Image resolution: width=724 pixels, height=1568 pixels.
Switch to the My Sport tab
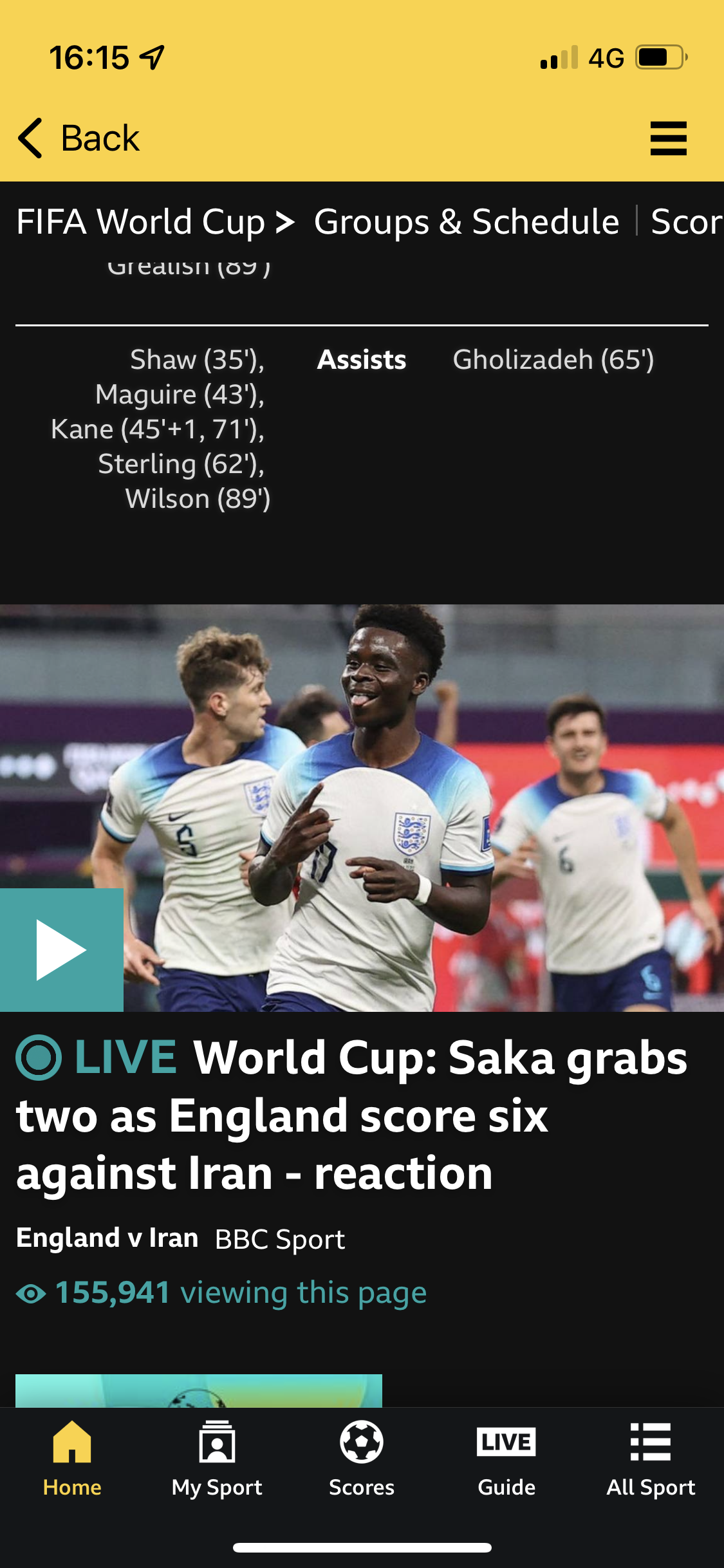217,1459
